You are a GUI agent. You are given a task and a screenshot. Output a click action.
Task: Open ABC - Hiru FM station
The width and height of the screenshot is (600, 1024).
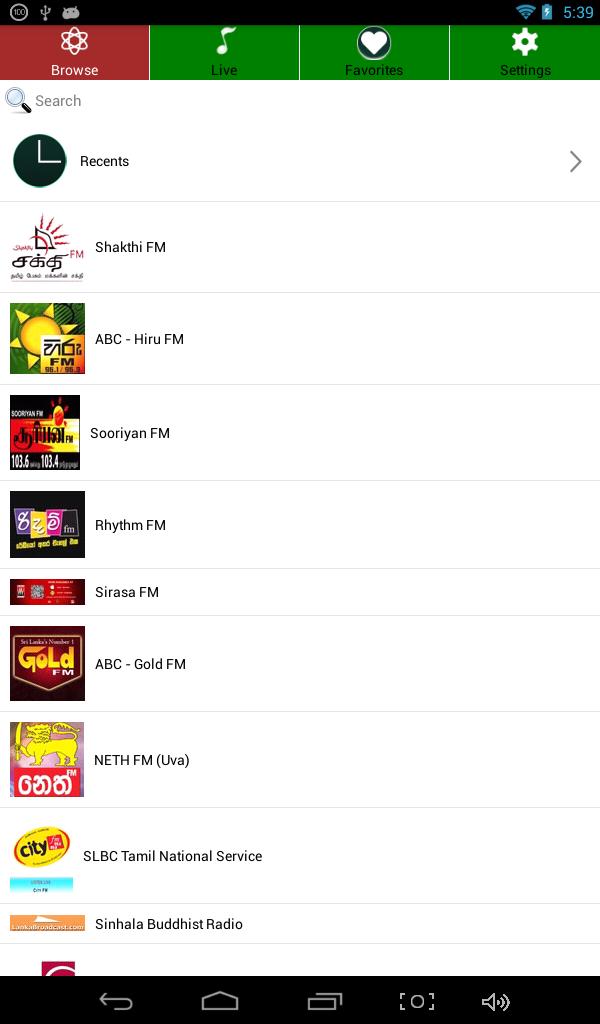point(300,339)
